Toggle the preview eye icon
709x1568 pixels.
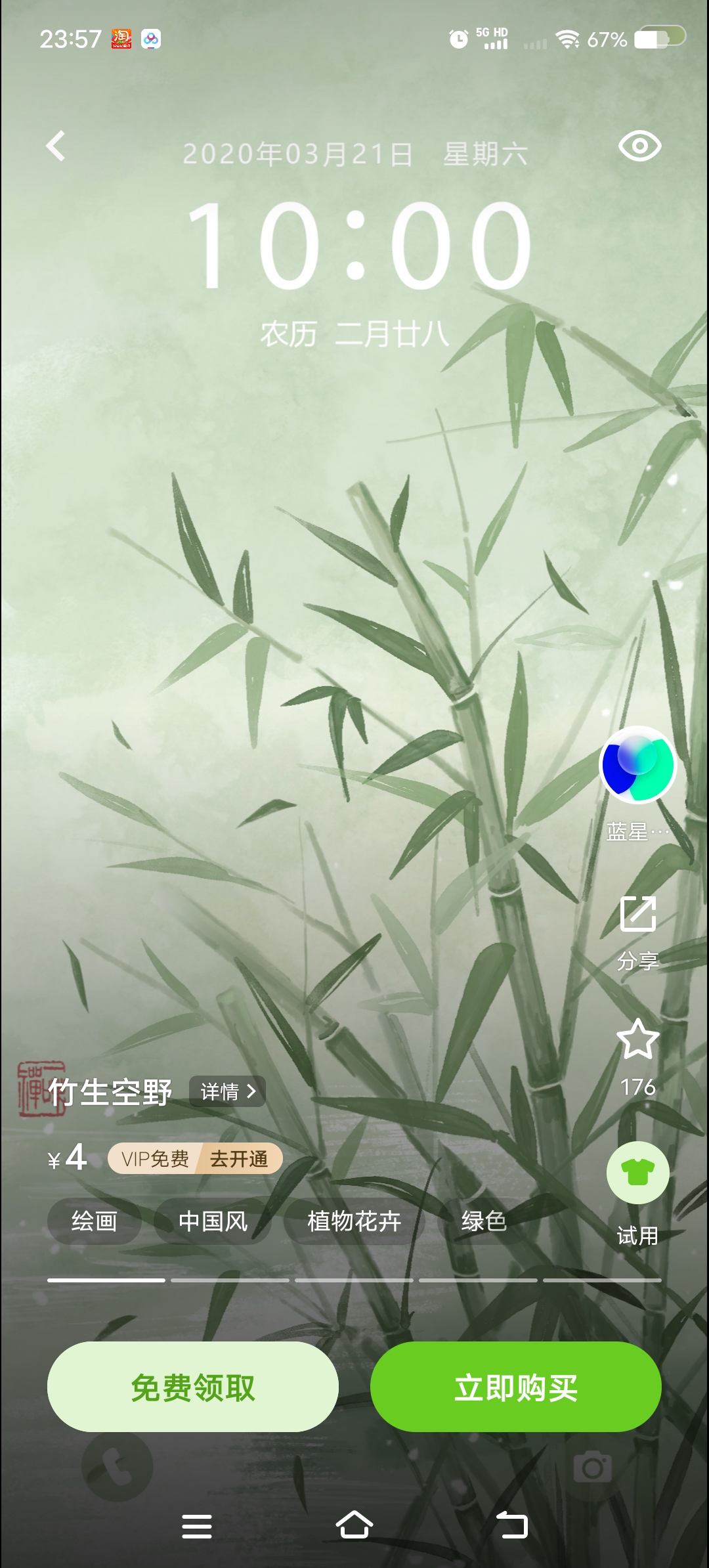point(639,146)
